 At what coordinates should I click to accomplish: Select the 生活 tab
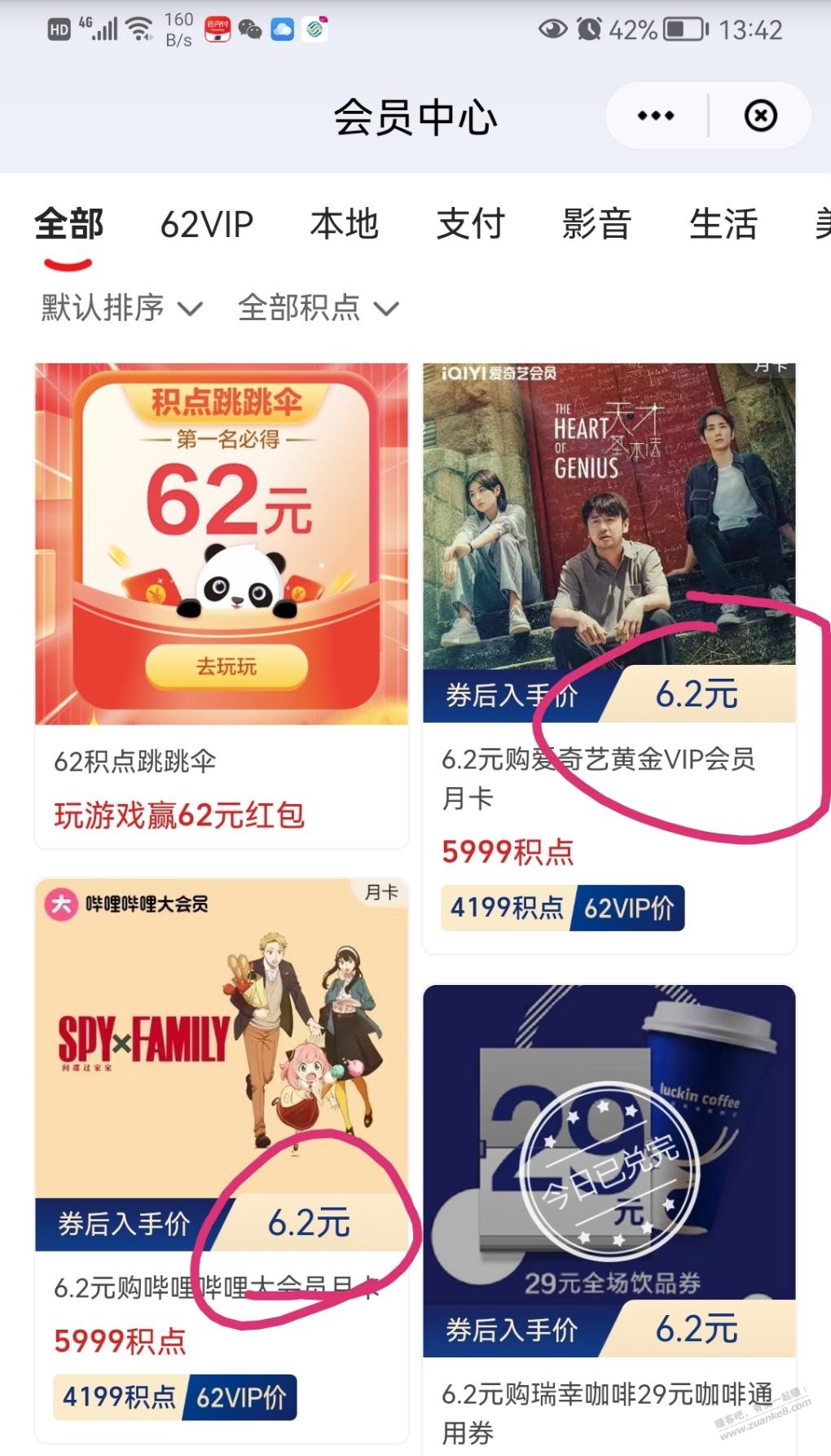pos(723,224)
